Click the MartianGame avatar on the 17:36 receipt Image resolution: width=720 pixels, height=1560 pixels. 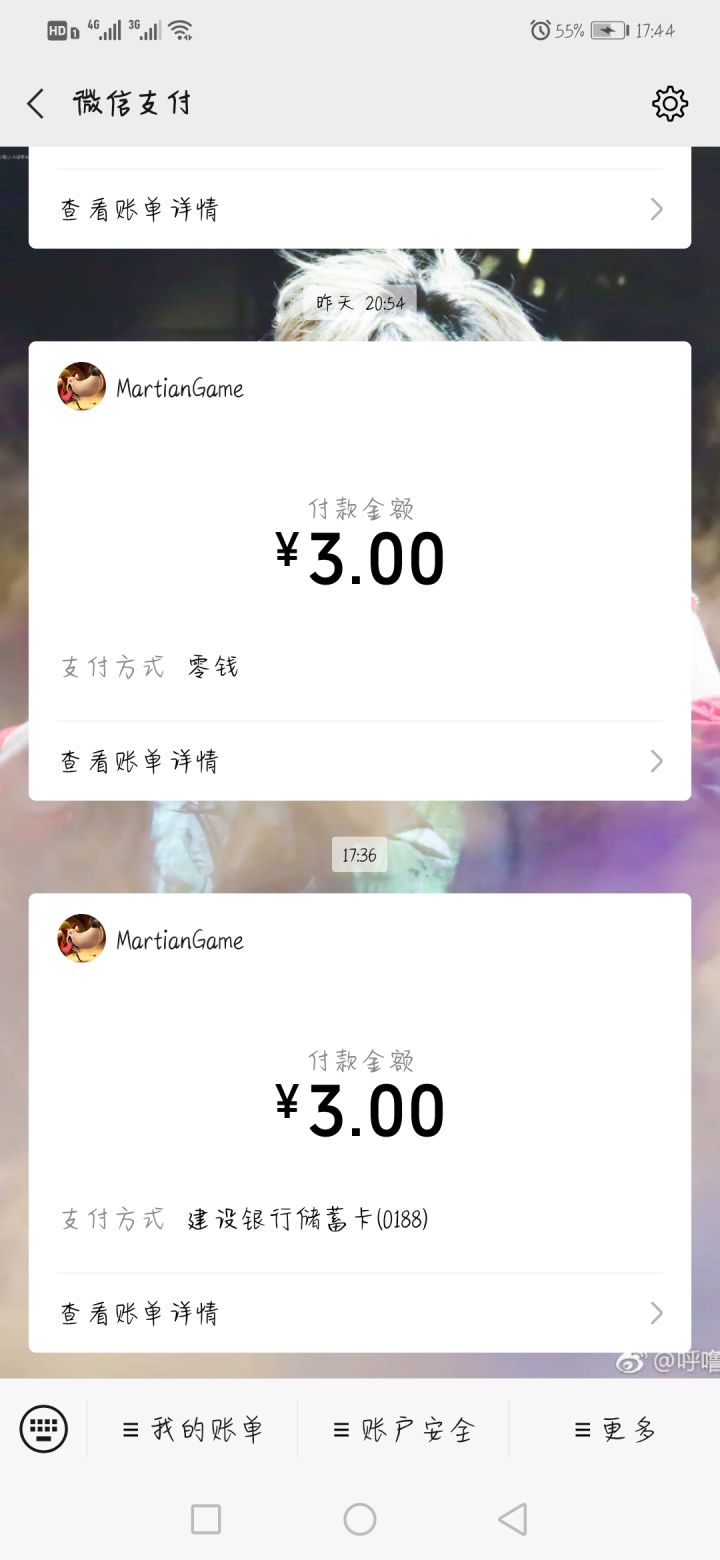(80, 939)
